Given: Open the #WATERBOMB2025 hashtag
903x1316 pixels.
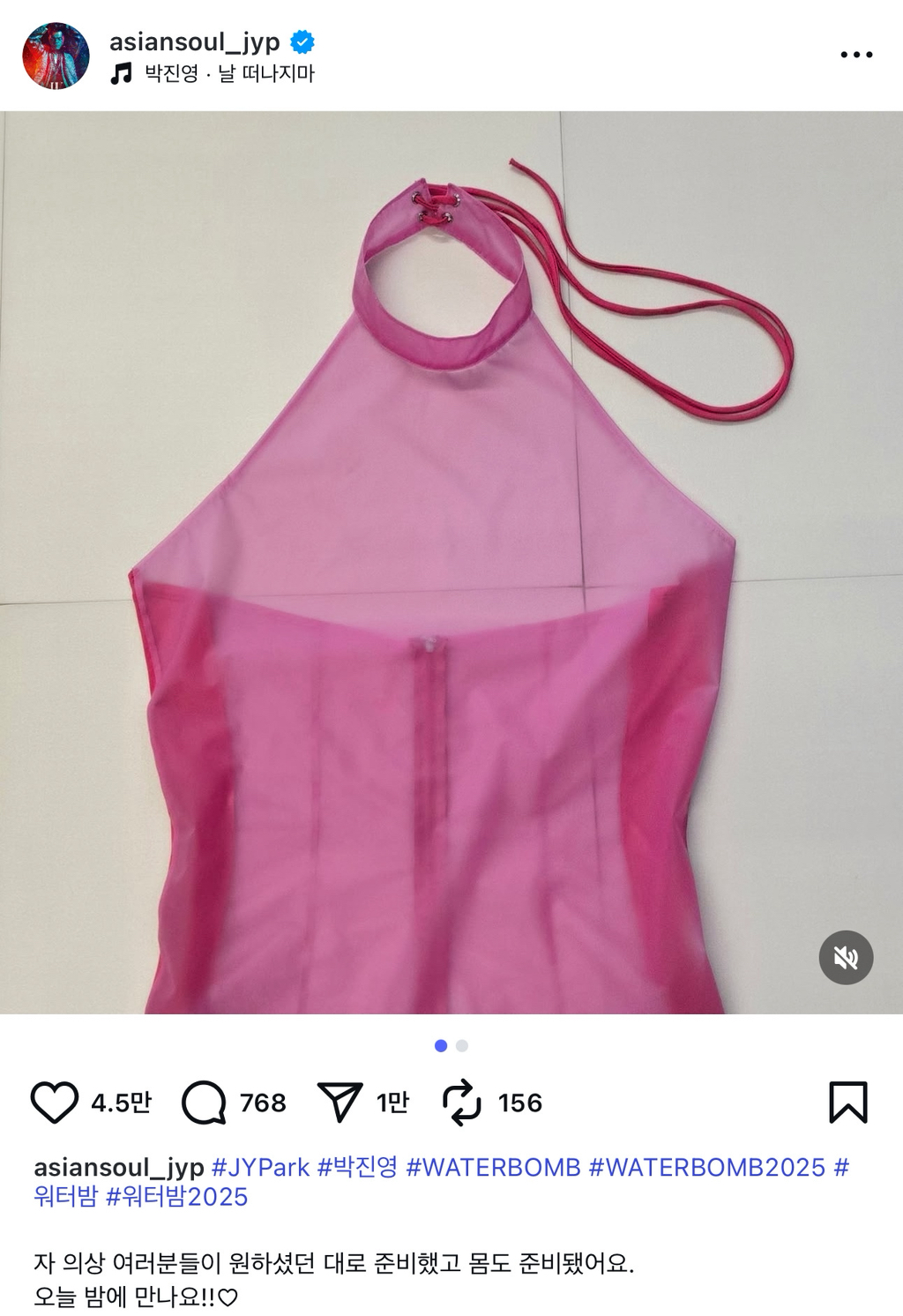Looking at the screenshot, I should [706, 1167].
